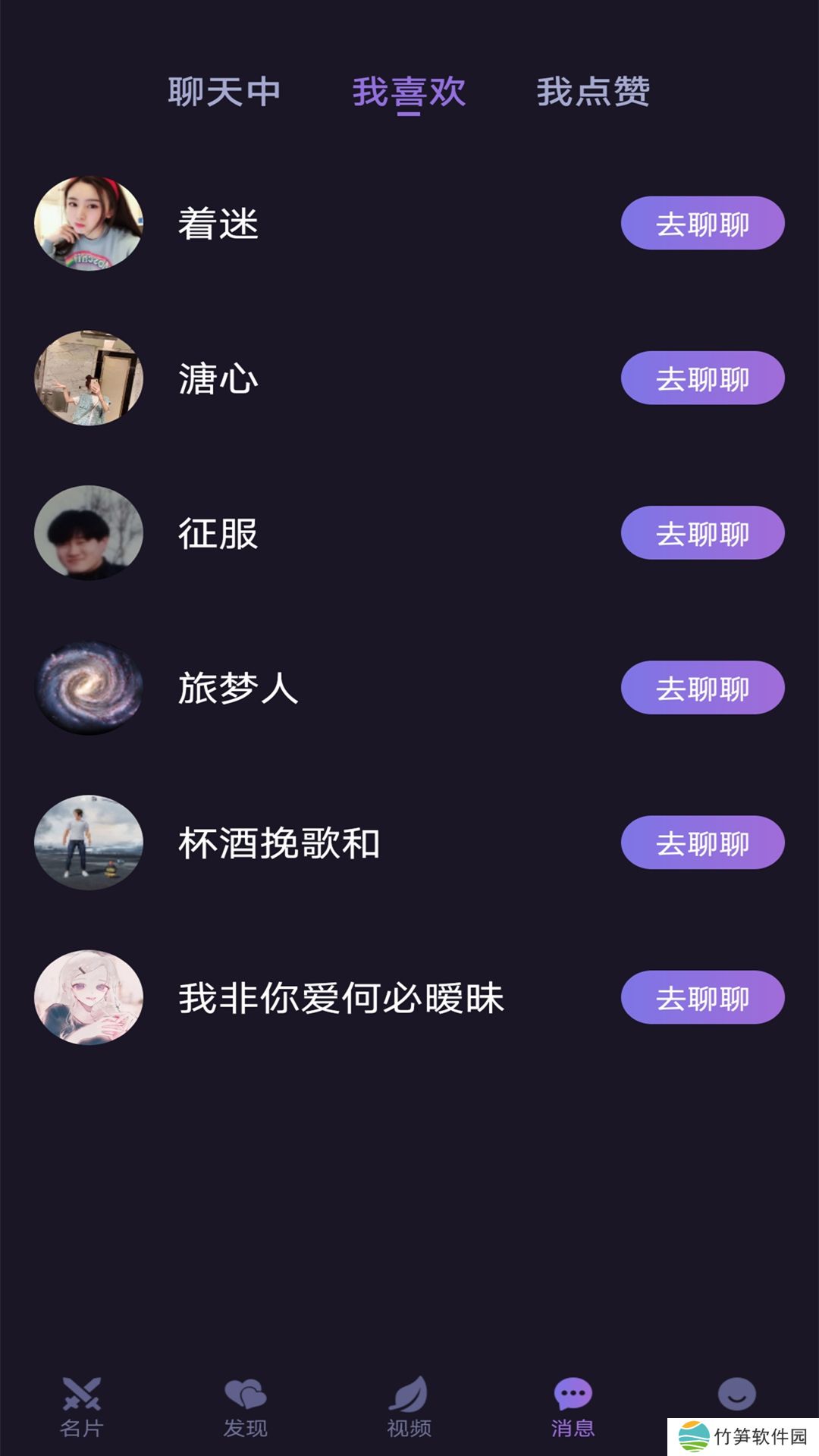Switch to the 视频 tab
The image size is (819, 1456).
pos(409,1407)
